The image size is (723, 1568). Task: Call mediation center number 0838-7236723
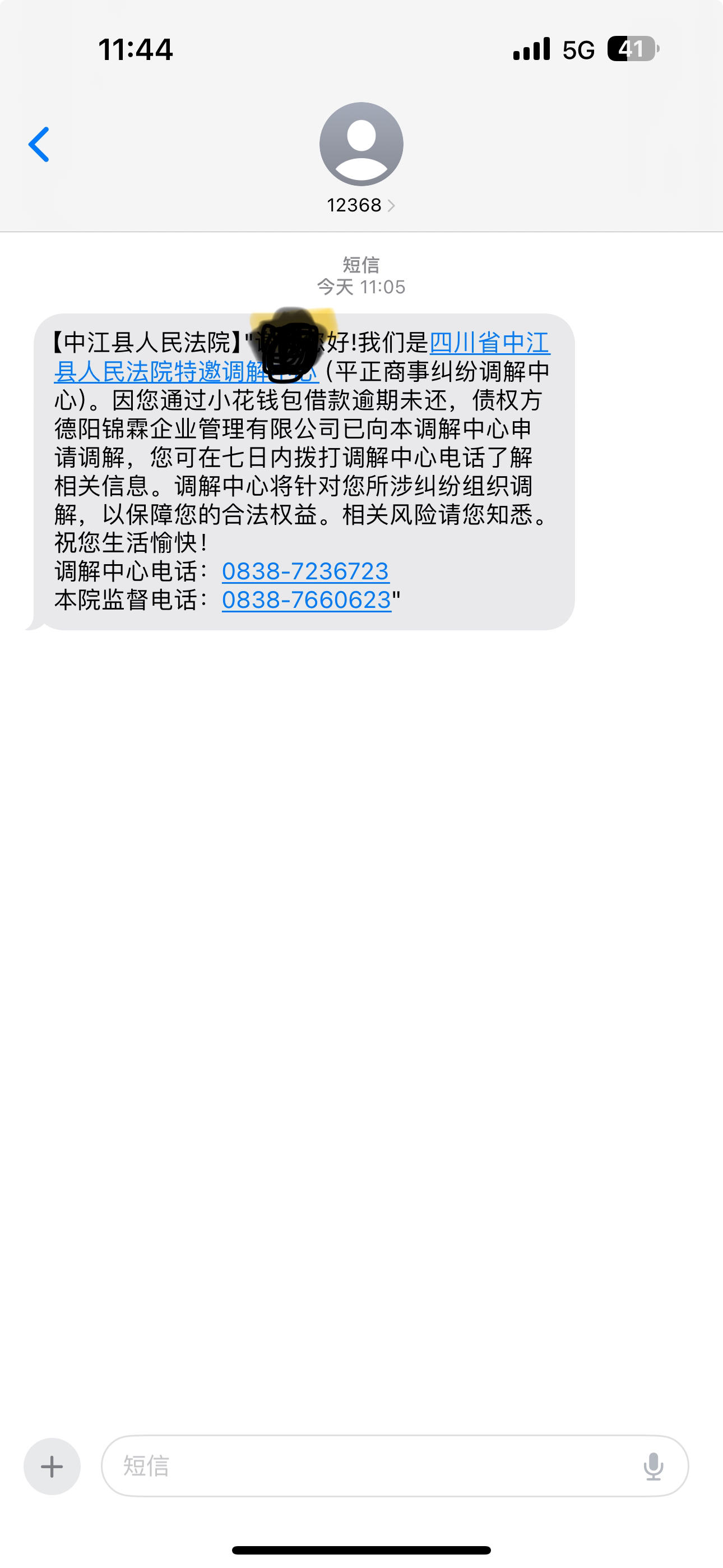[x=305, y=571]
